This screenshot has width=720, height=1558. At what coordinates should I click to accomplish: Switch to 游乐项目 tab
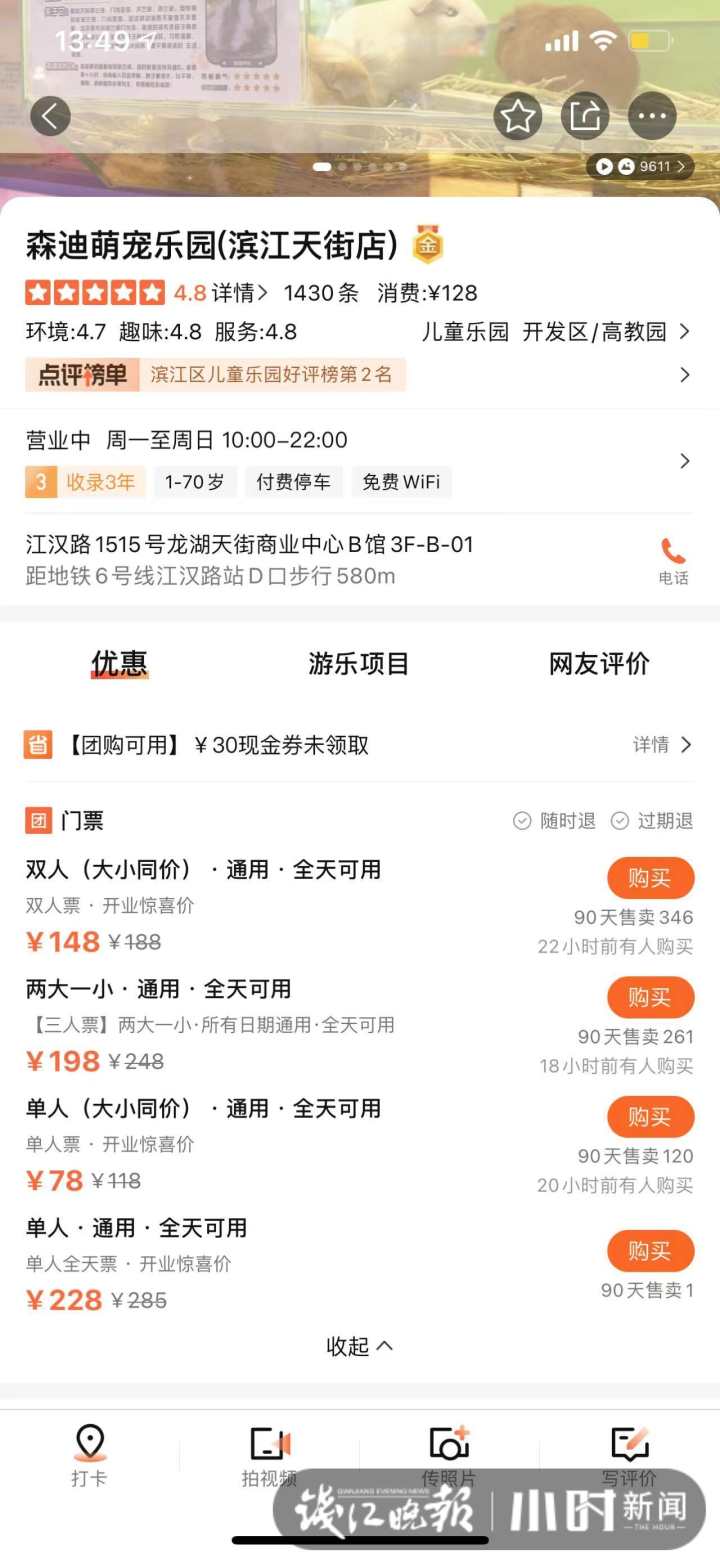pos(358,664)
